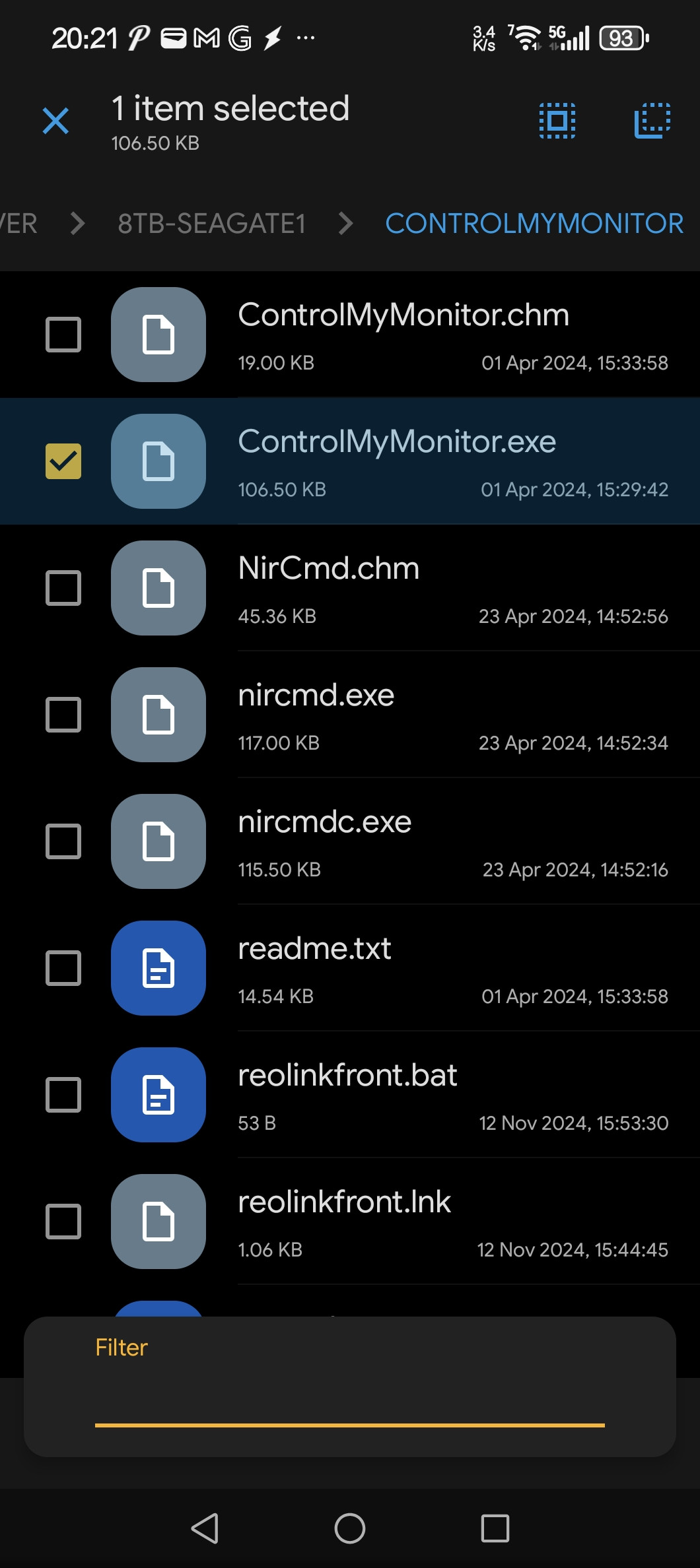Select the nircmdc.exe file row
The height and width of the screenshot is (1568, 700).
[396, 841]
